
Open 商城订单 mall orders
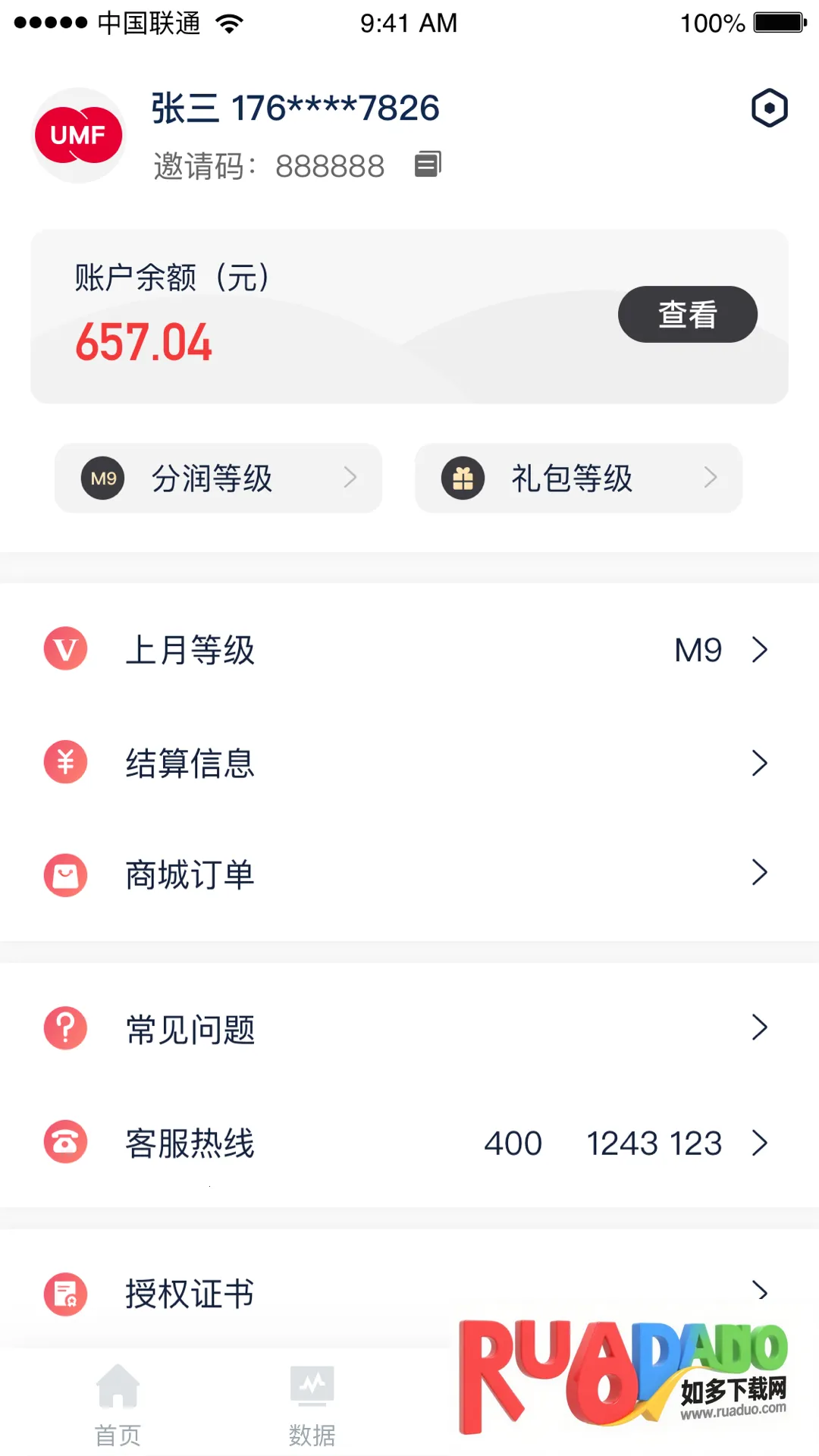coord(409,874)
